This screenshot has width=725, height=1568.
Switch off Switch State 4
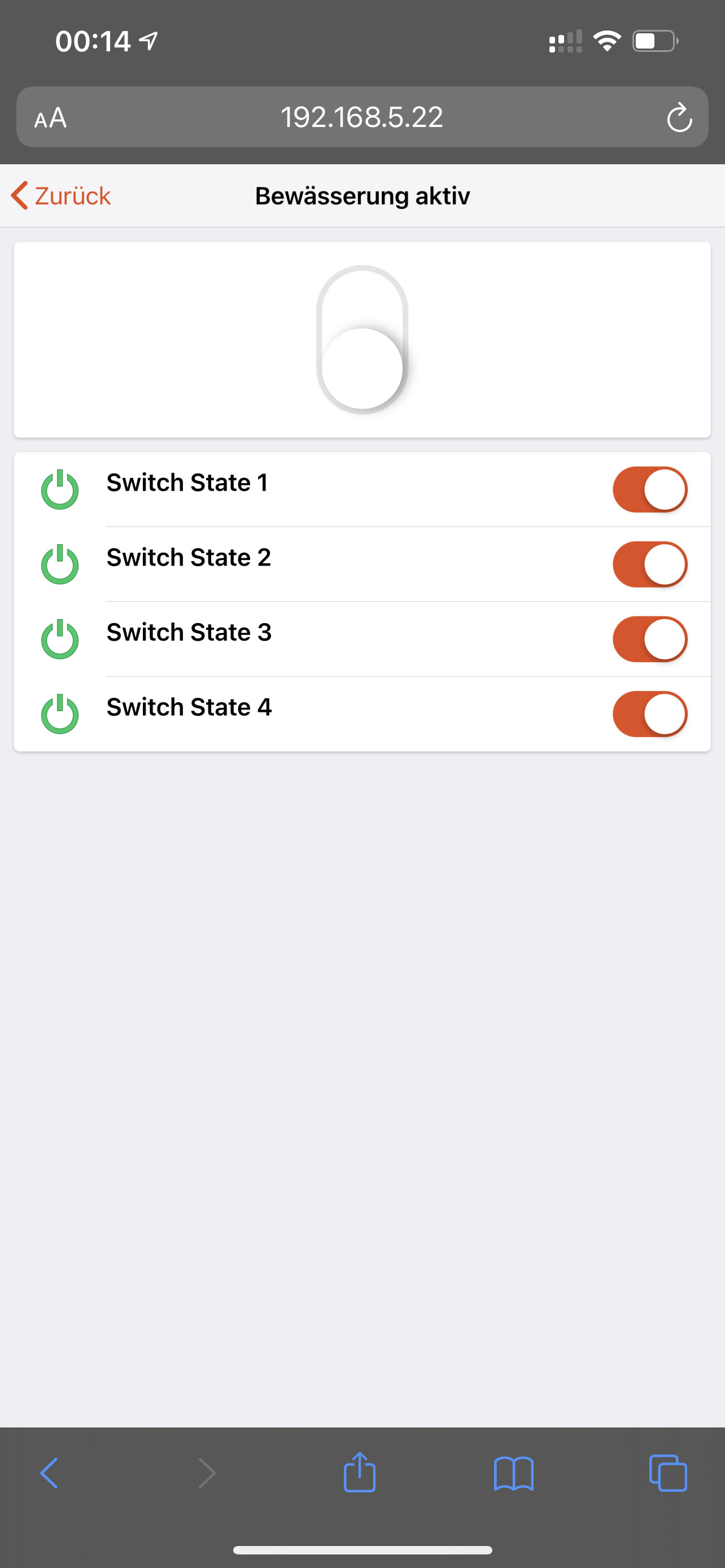tap(649, 714)
